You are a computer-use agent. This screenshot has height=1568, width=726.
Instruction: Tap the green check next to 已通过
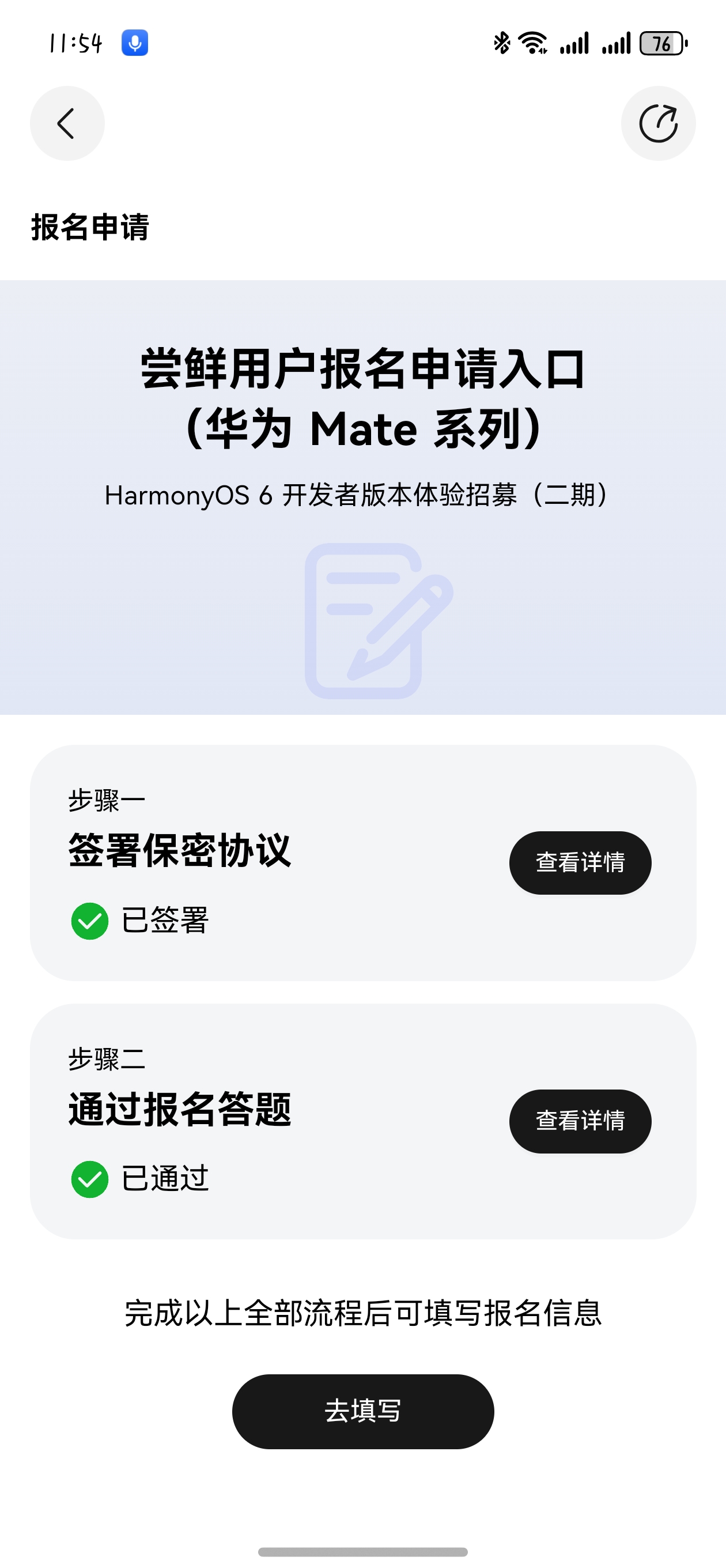[x=89, y=1179]
